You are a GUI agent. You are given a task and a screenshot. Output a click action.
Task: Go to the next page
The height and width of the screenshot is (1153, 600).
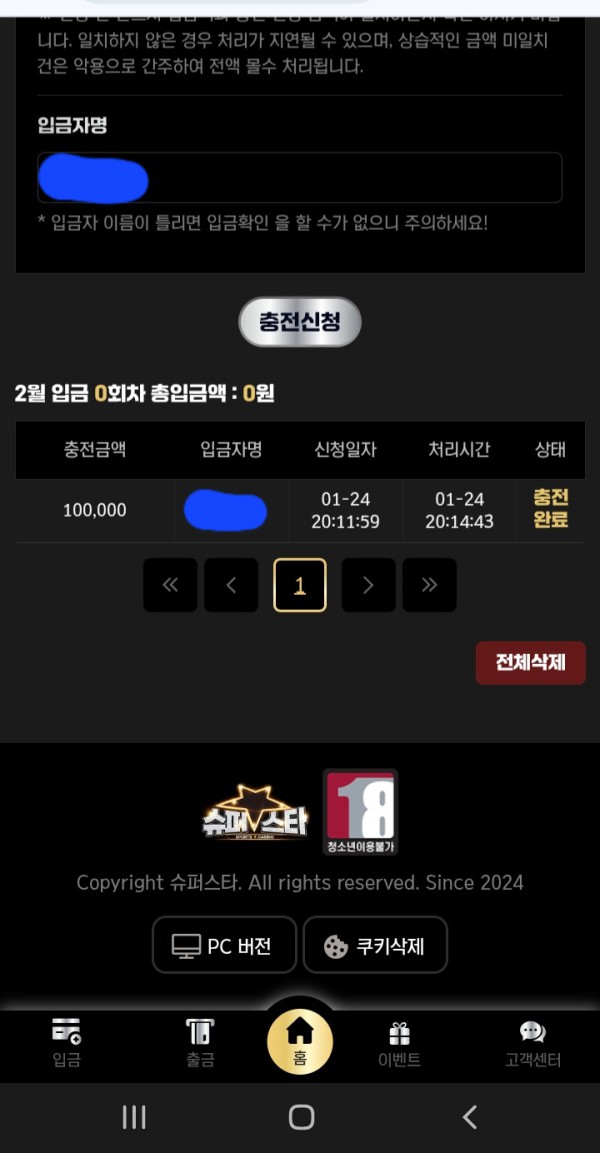tap(368, 585)
